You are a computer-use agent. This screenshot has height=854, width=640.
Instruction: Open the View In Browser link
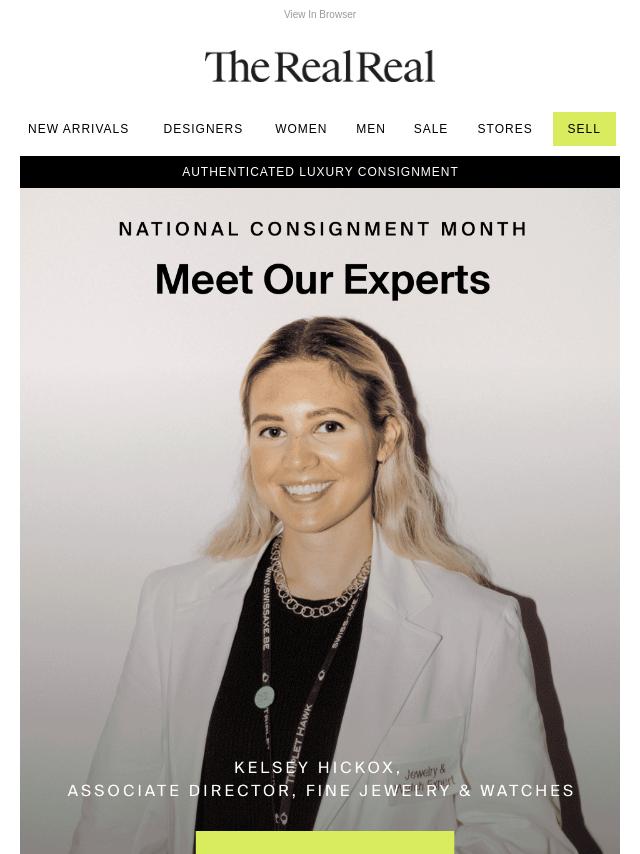[x=319, y=15]
